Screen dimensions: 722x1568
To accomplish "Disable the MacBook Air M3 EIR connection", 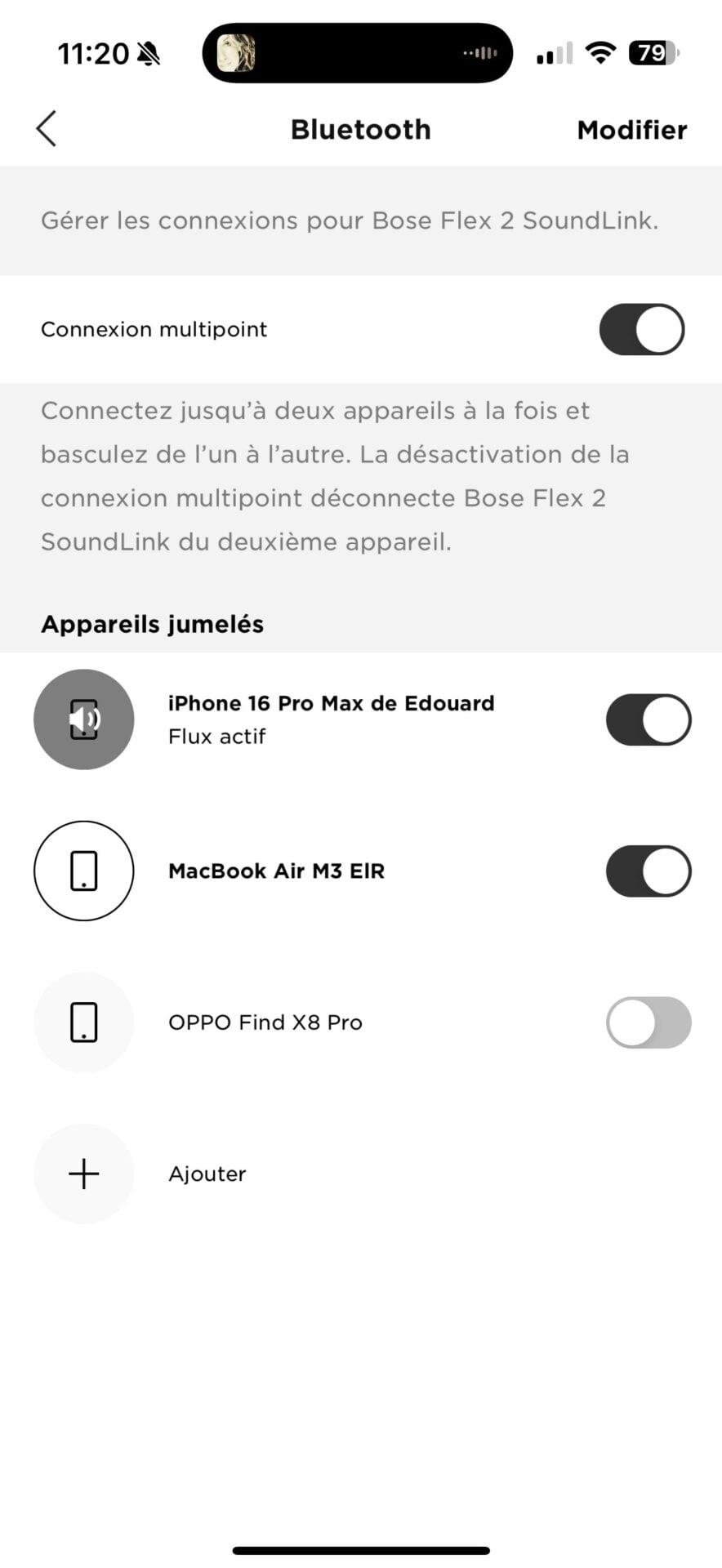I will click(x=648, y=871).
